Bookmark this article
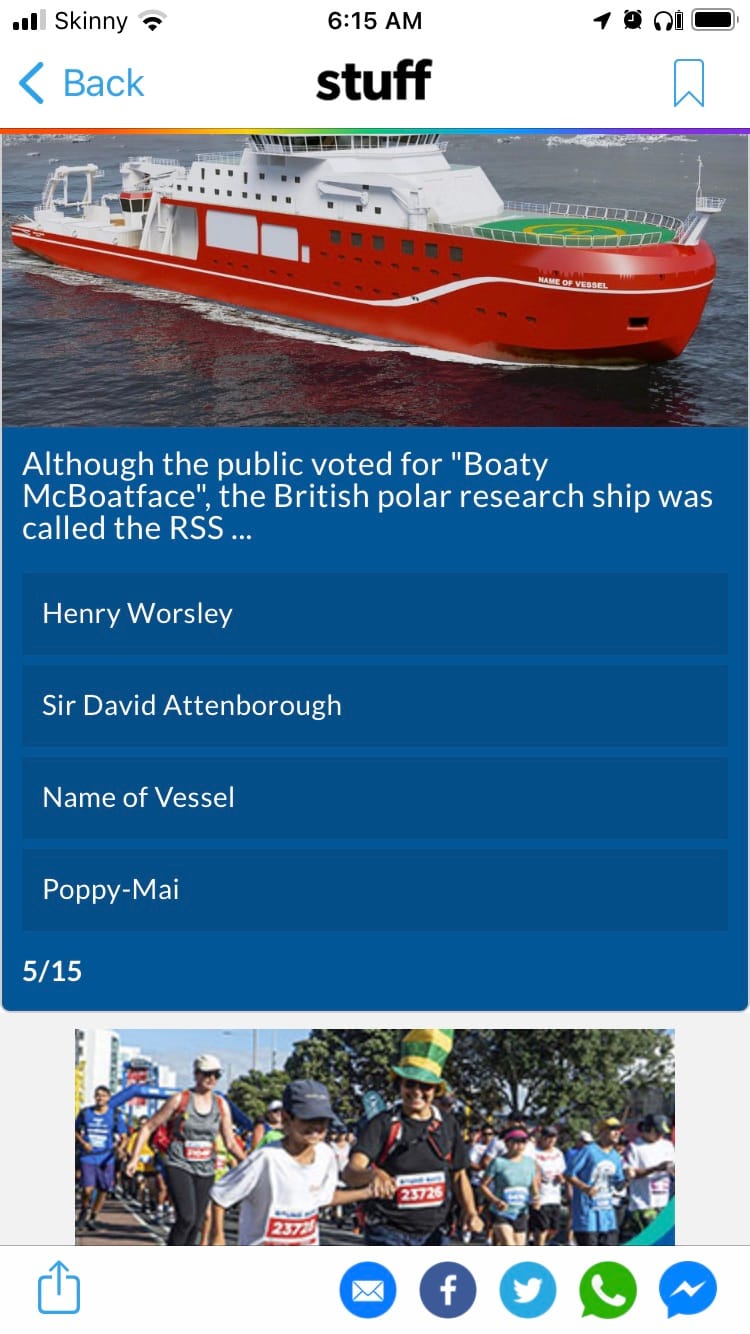Viewport: 750px width, 1334px height. pos(688,83)
